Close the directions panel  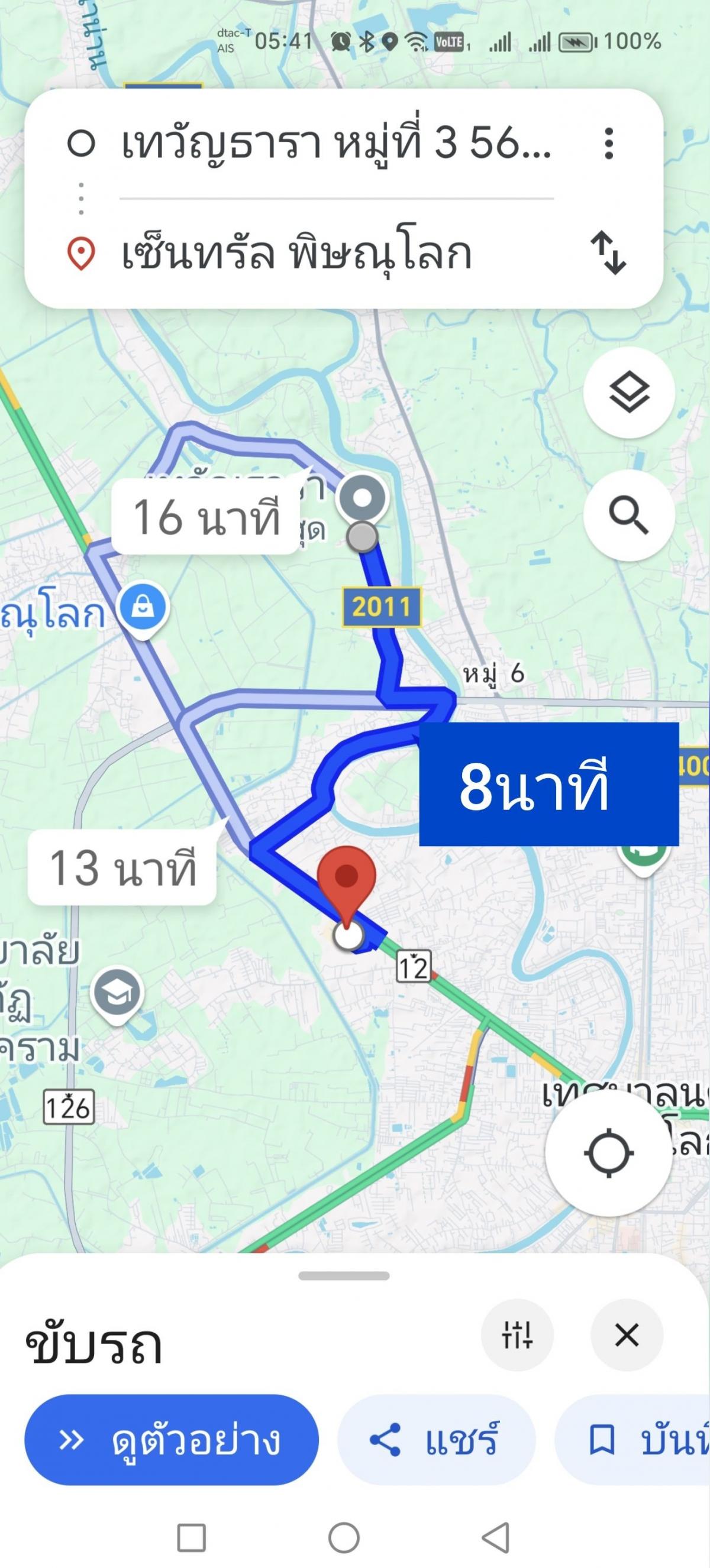point(627,1335)
